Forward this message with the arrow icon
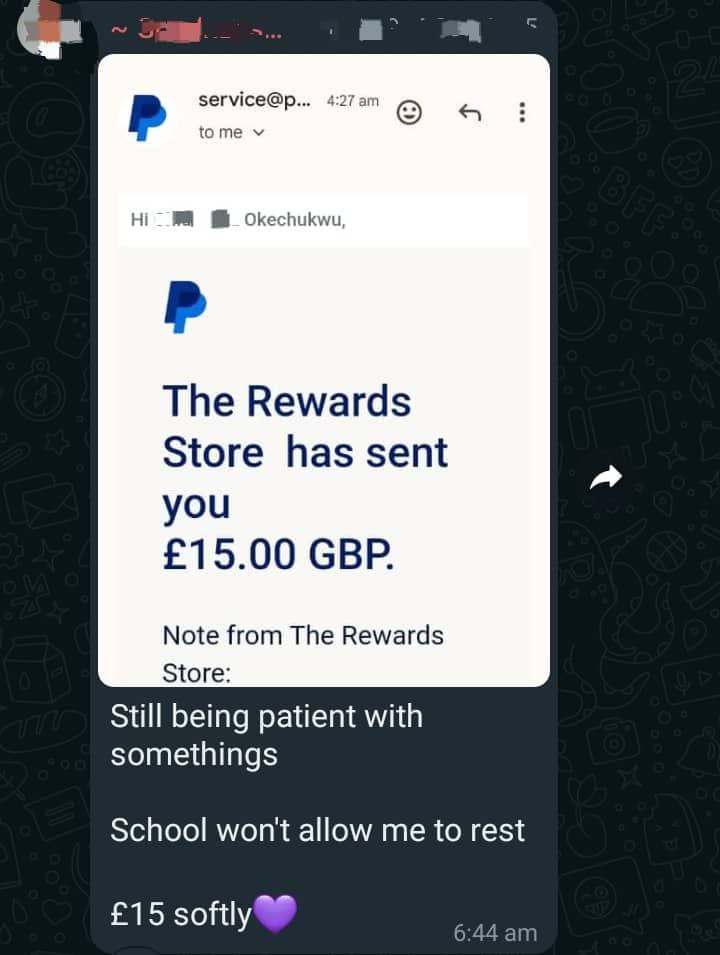The width and height of the screenshot is (720, 955). point(605,478)
